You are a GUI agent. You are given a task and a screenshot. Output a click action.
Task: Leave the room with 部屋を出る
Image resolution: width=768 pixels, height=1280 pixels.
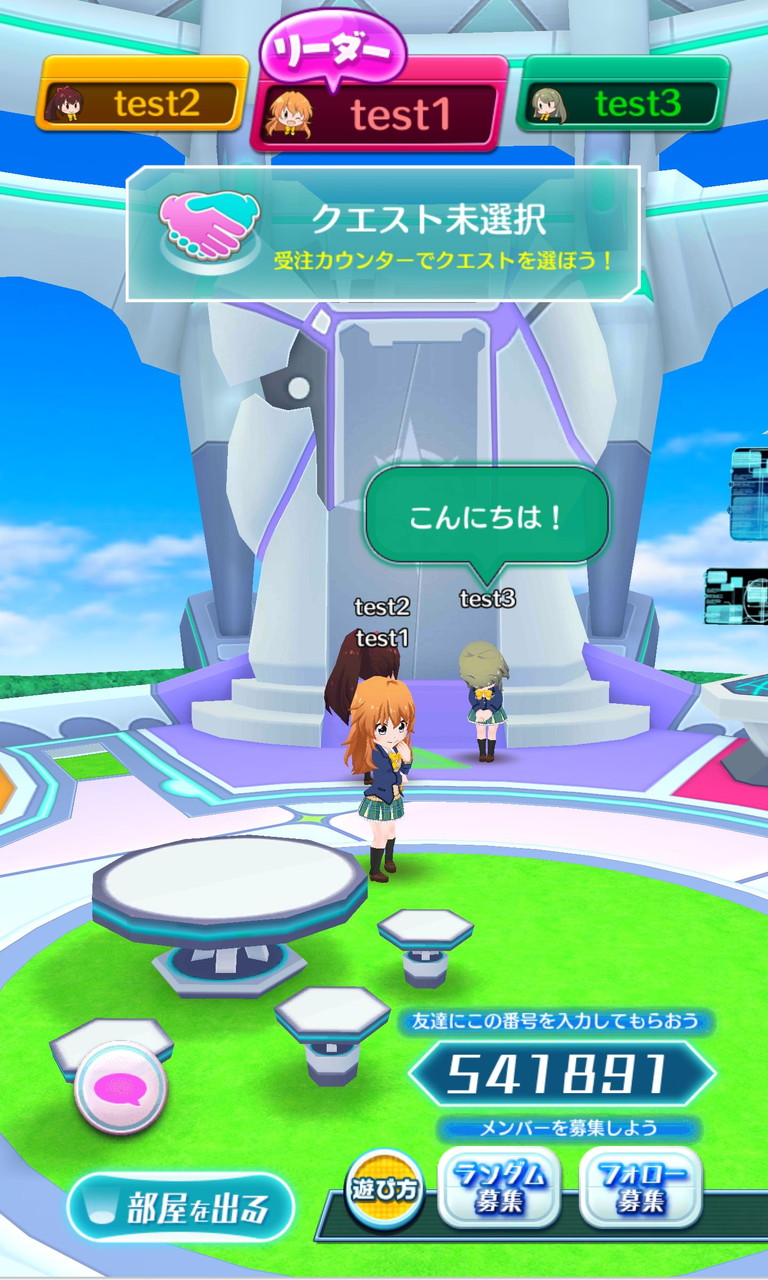tap(181, 1207)
